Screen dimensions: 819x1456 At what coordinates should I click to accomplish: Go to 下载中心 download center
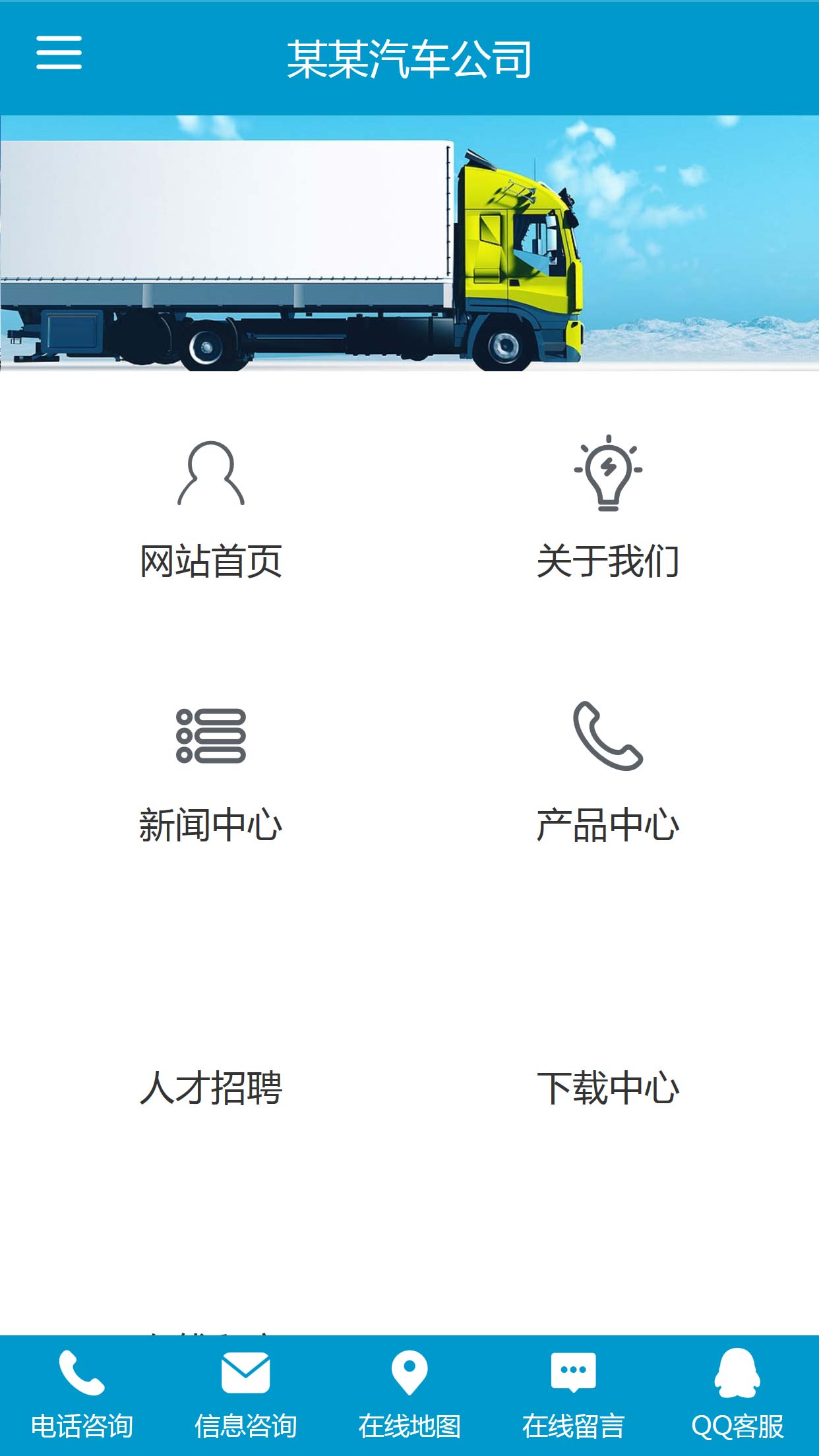click(607, 1087)
